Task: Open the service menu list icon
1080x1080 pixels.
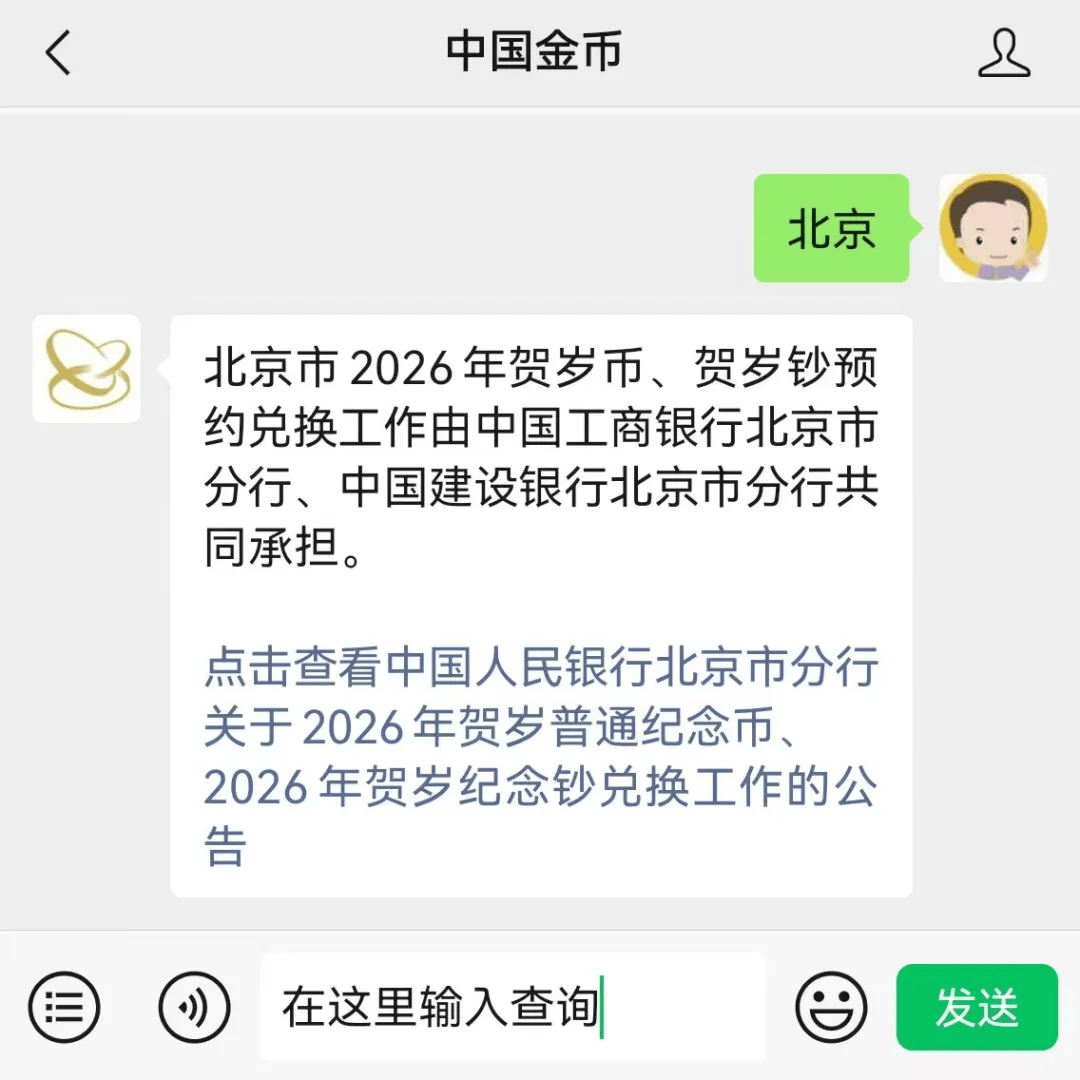Action: [64, 1007]
